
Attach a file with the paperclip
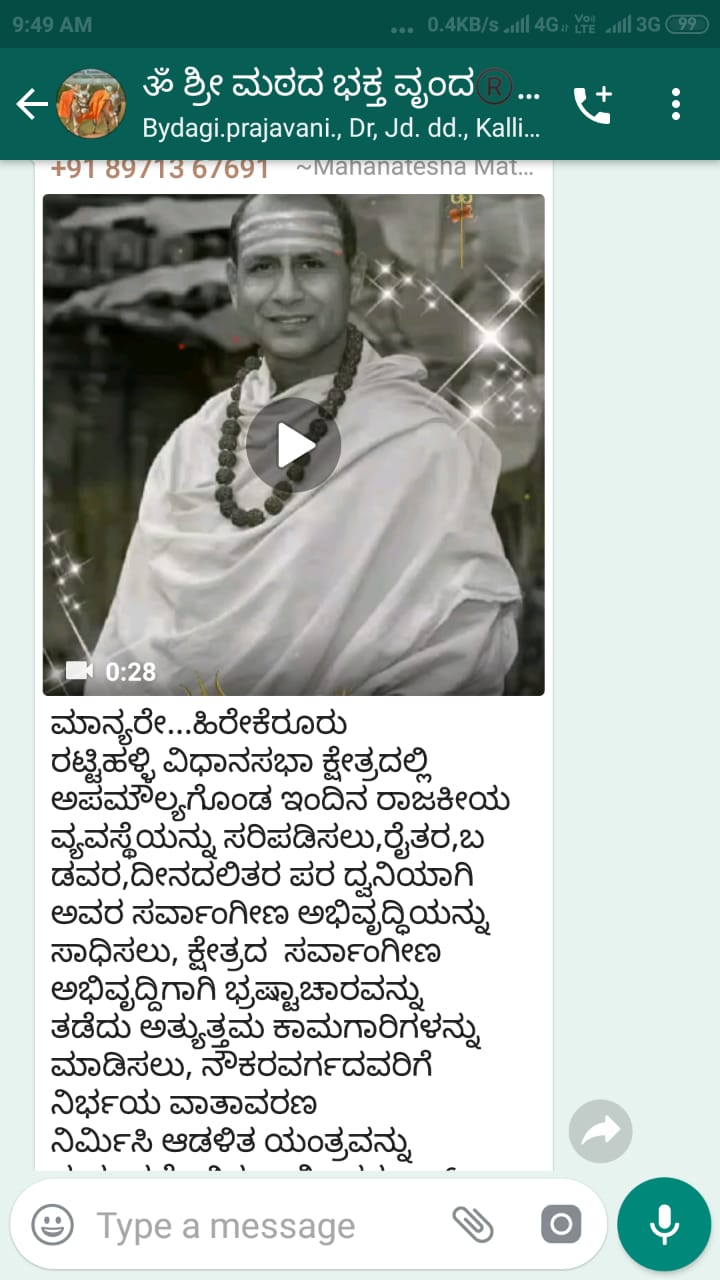(x=473, y=1225)
